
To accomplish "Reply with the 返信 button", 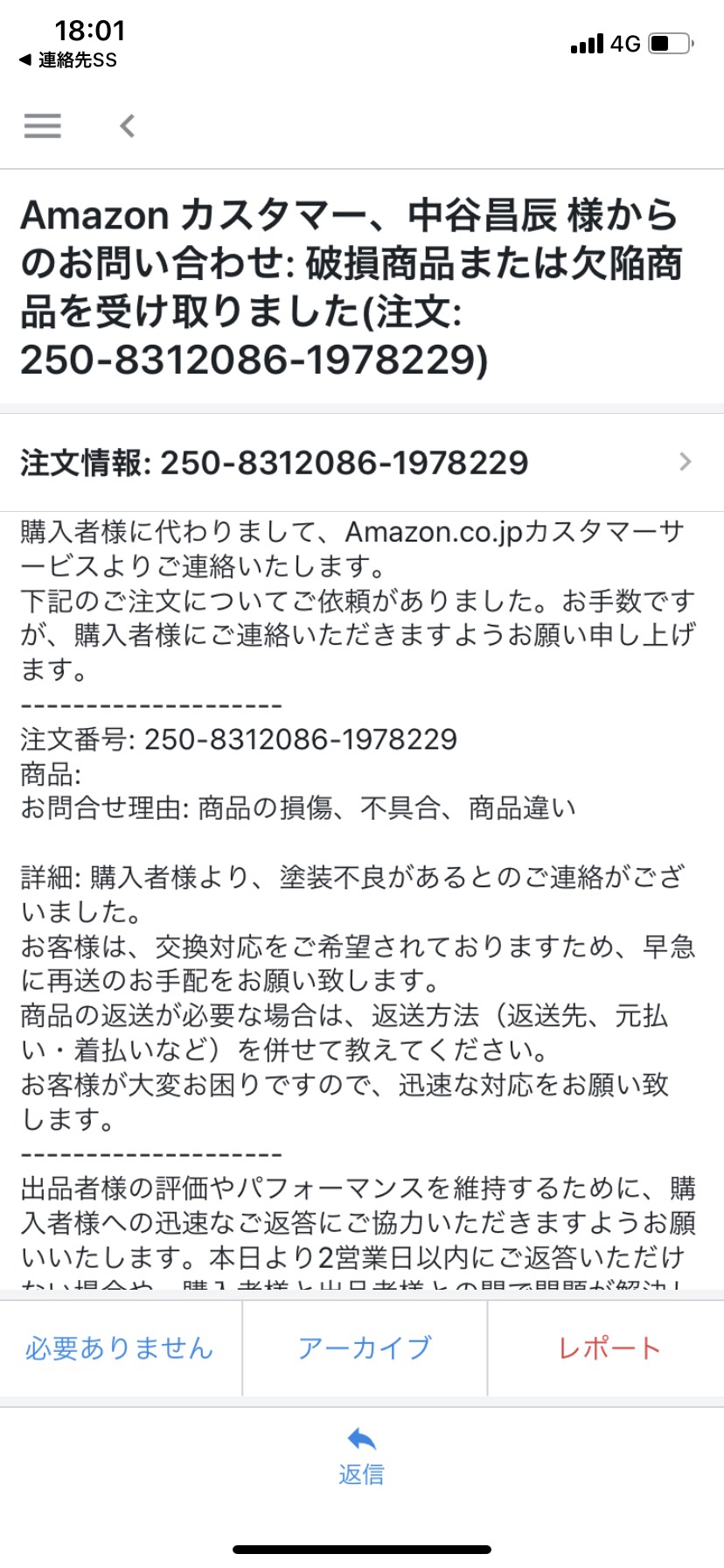I will (361, 1457).
